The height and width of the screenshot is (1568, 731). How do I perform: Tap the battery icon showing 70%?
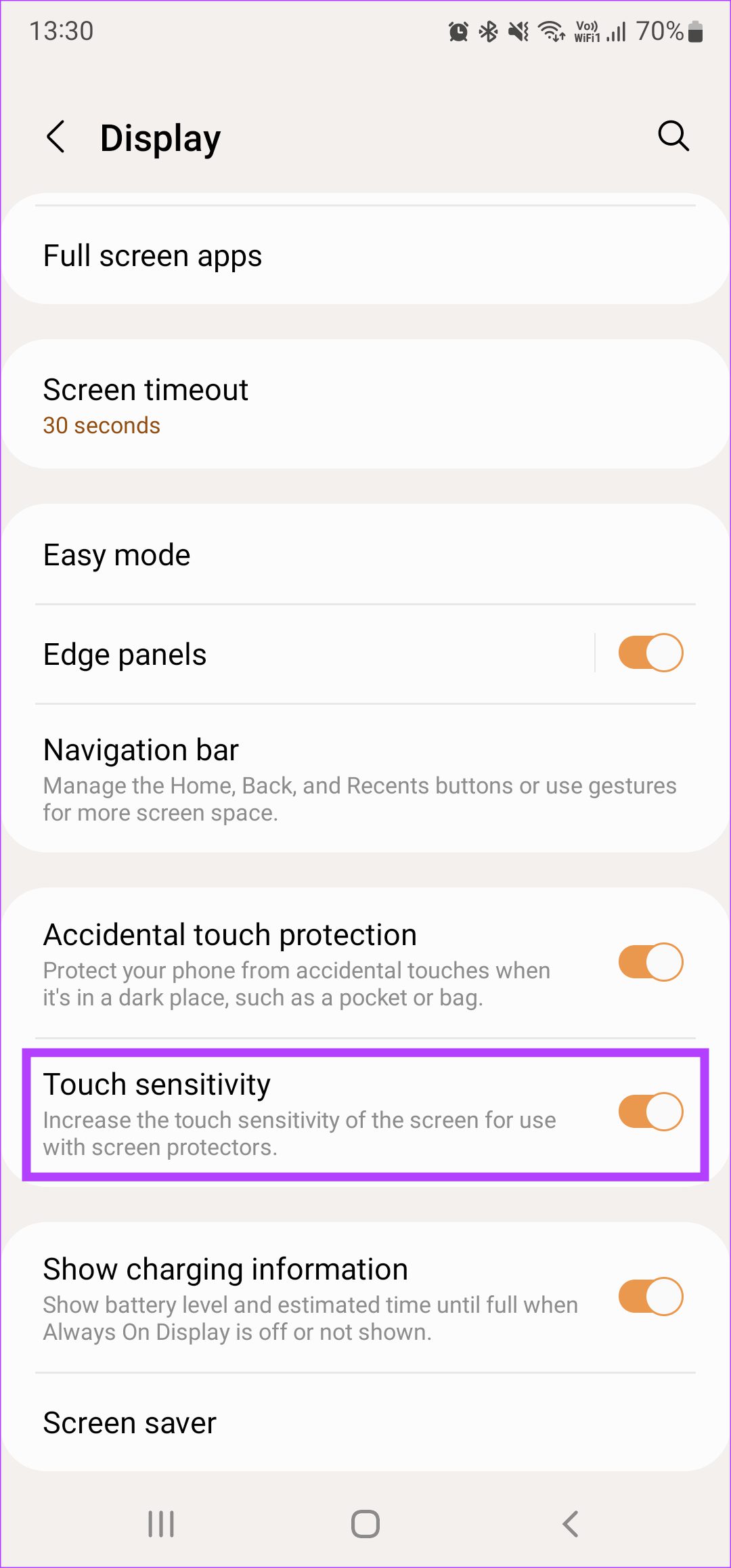point(696,30)
